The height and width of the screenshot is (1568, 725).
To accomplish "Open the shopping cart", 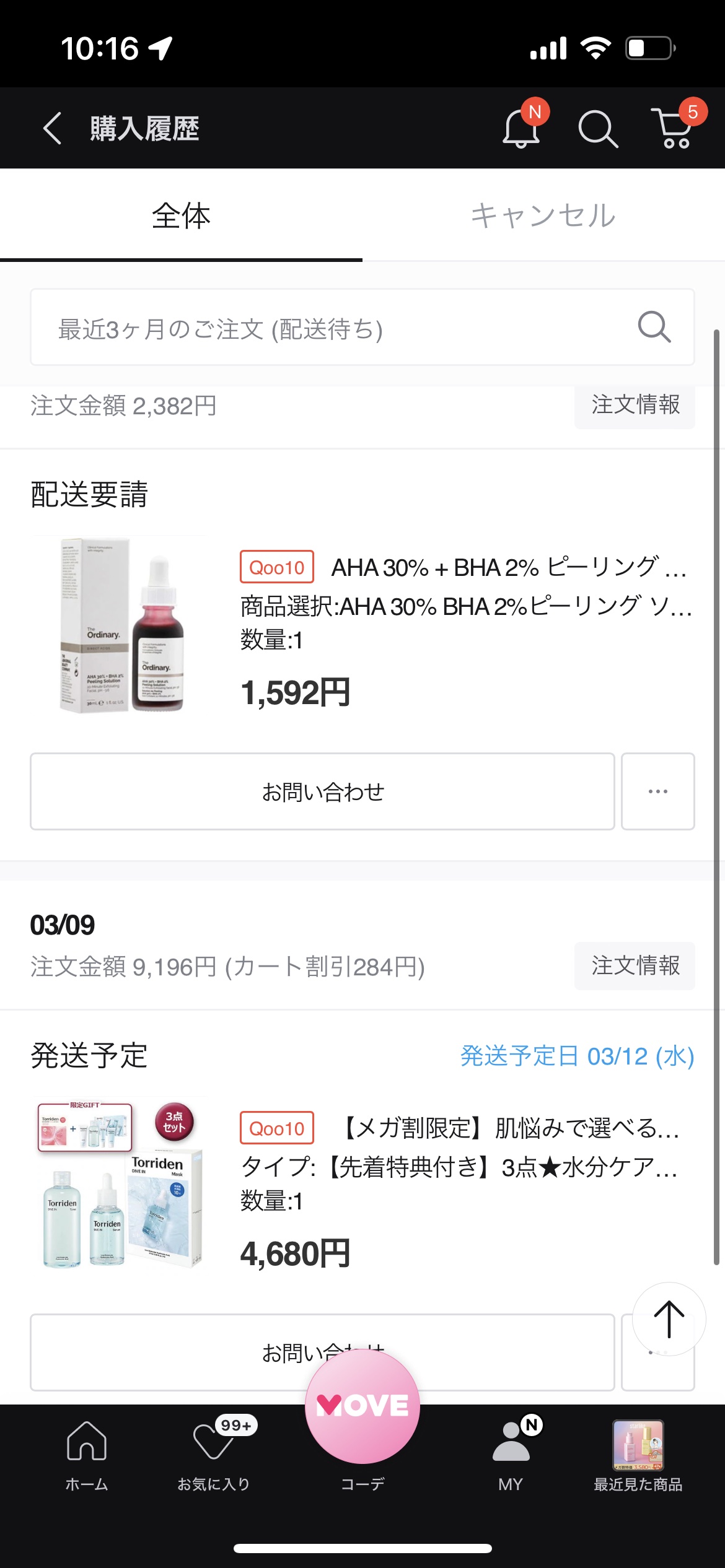I will [x=674, y=128].
